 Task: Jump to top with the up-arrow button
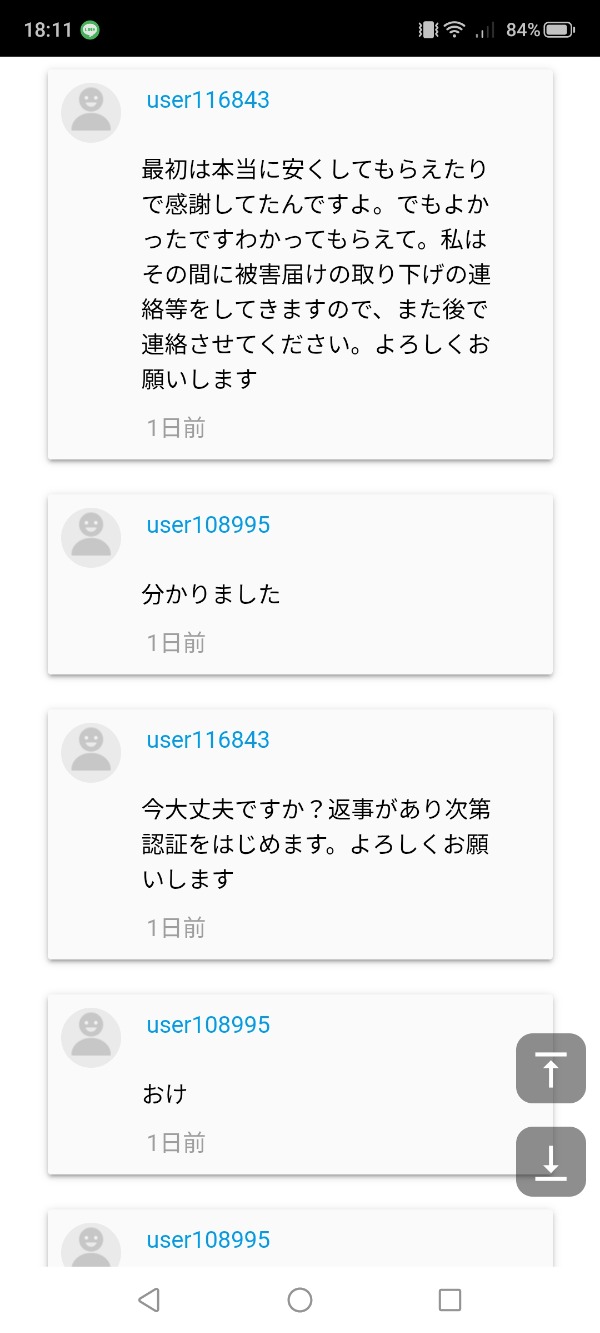550,1068
